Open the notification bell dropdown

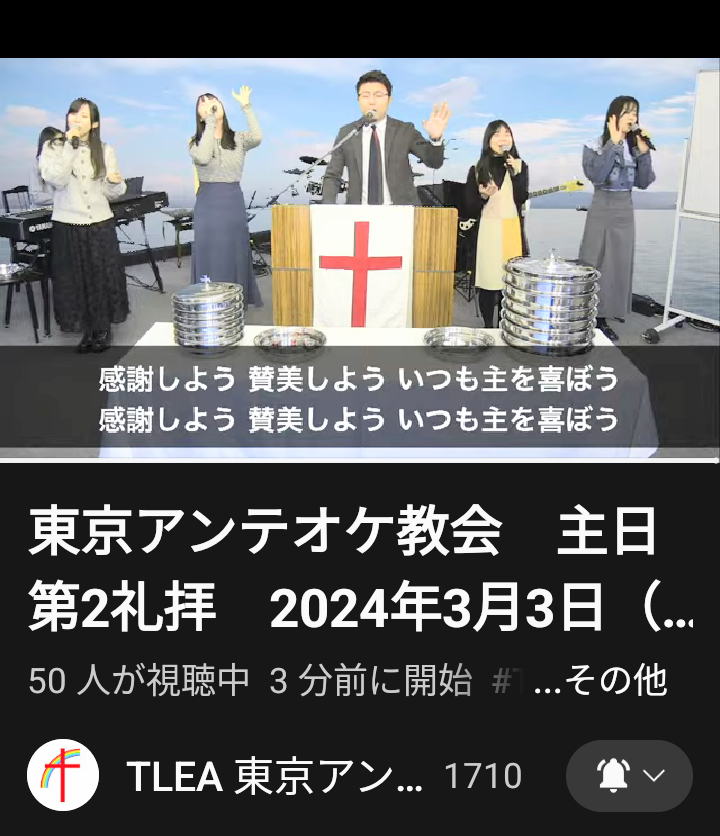click(x=629, y=776)
